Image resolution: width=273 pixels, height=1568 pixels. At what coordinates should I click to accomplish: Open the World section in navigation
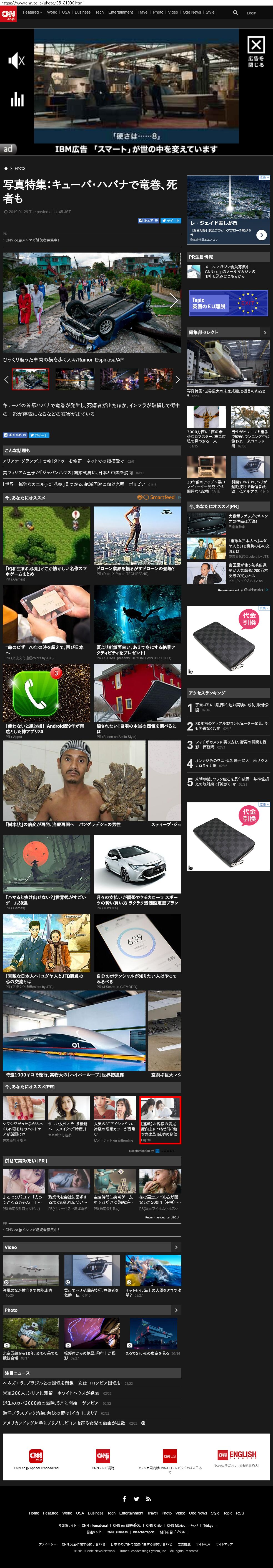pos(52,12)
